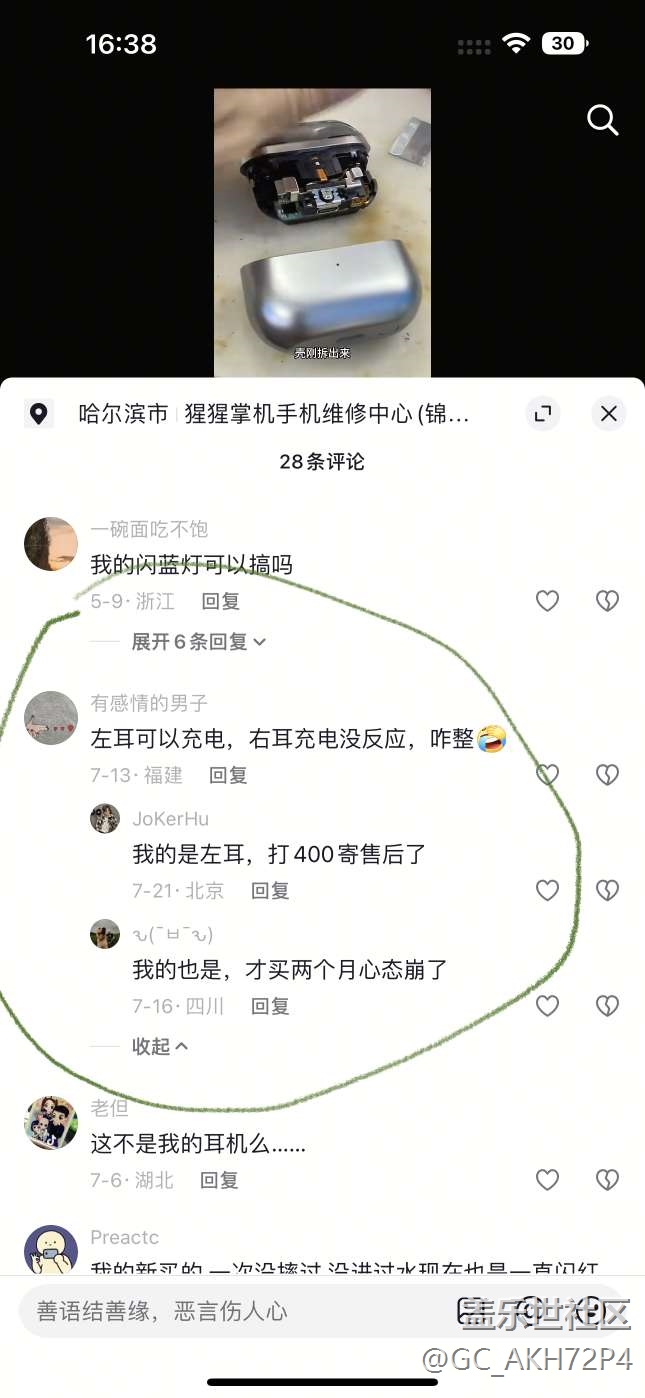Screen dimensions: 645x1398
Task: Like JoKerHu's reply
Action: coord(547,890)
